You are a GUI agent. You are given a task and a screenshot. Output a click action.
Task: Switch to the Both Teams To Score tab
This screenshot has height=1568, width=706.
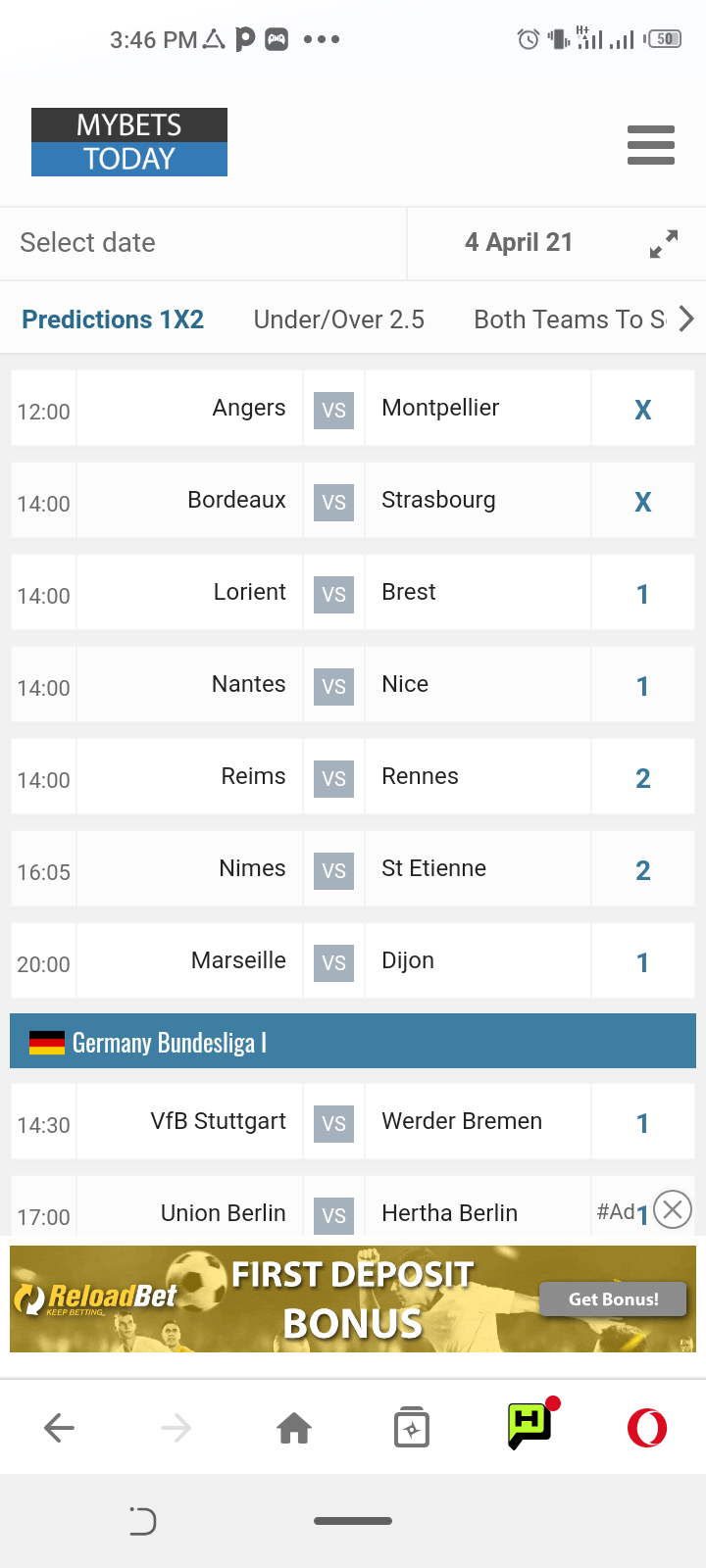coord(570,319)
